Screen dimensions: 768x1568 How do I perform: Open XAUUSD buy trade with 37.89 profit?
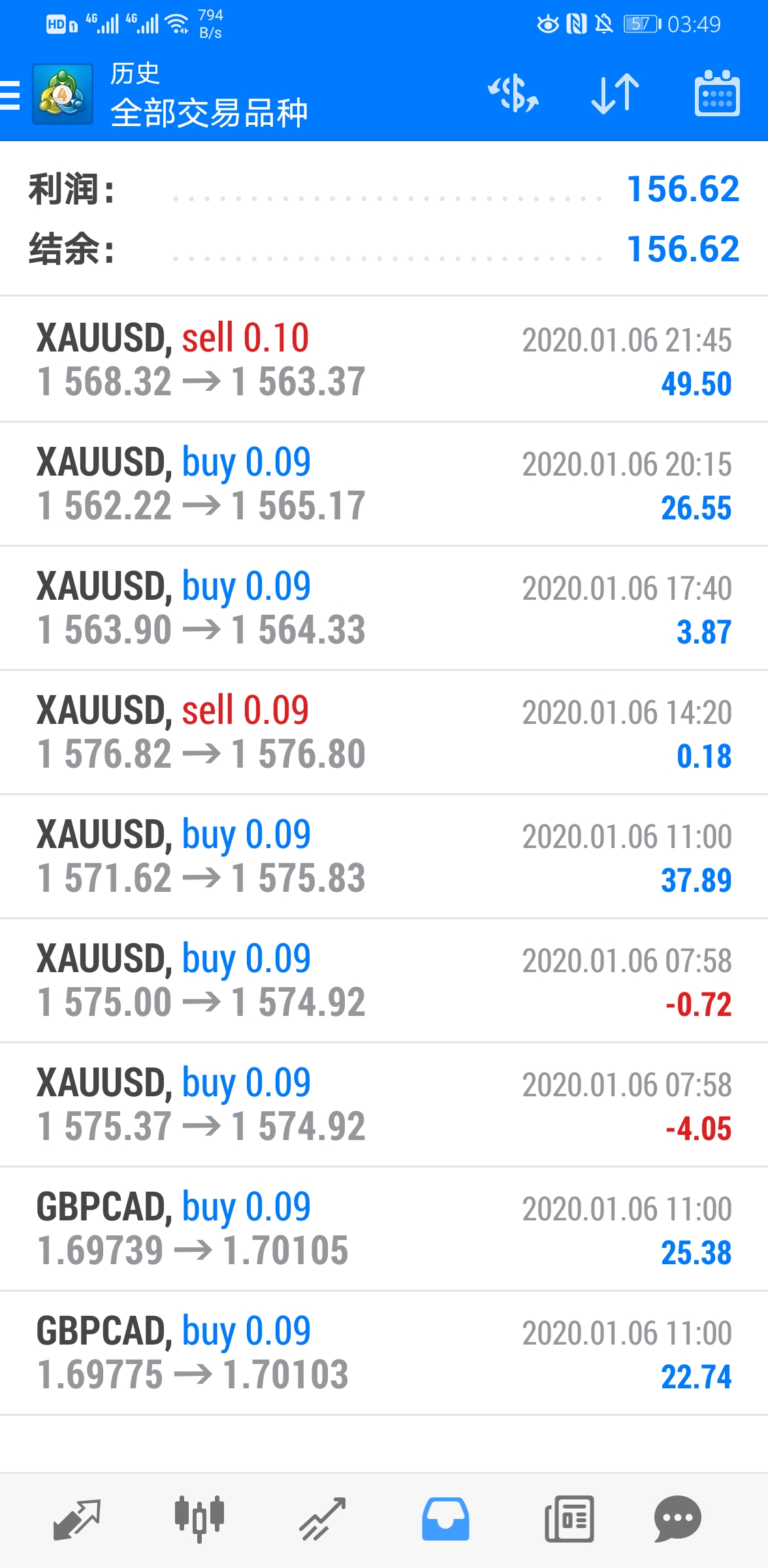click(384, 857)
